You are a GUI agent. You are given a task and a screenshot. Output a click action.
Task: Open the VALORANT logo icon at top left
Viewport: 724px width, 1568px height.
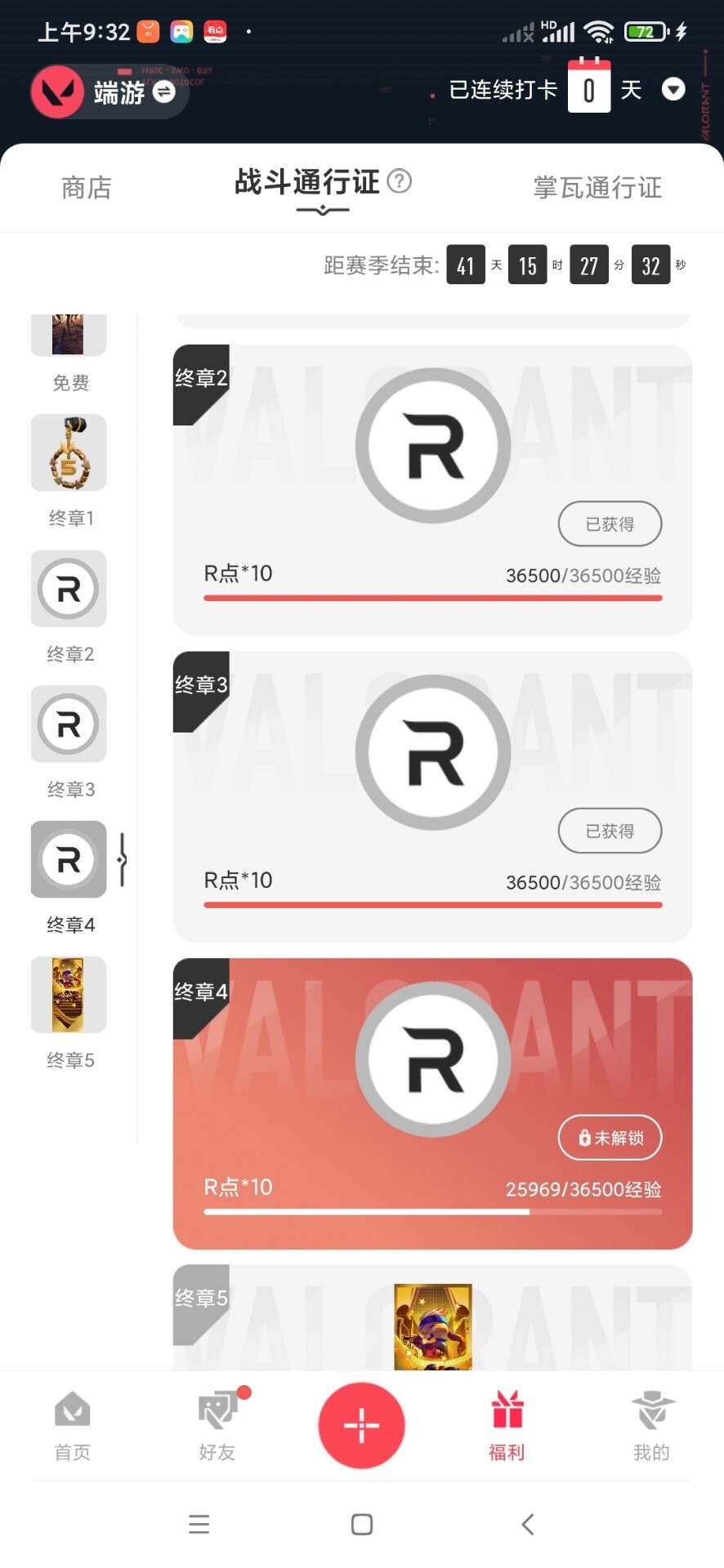click(x=56, y=91)
